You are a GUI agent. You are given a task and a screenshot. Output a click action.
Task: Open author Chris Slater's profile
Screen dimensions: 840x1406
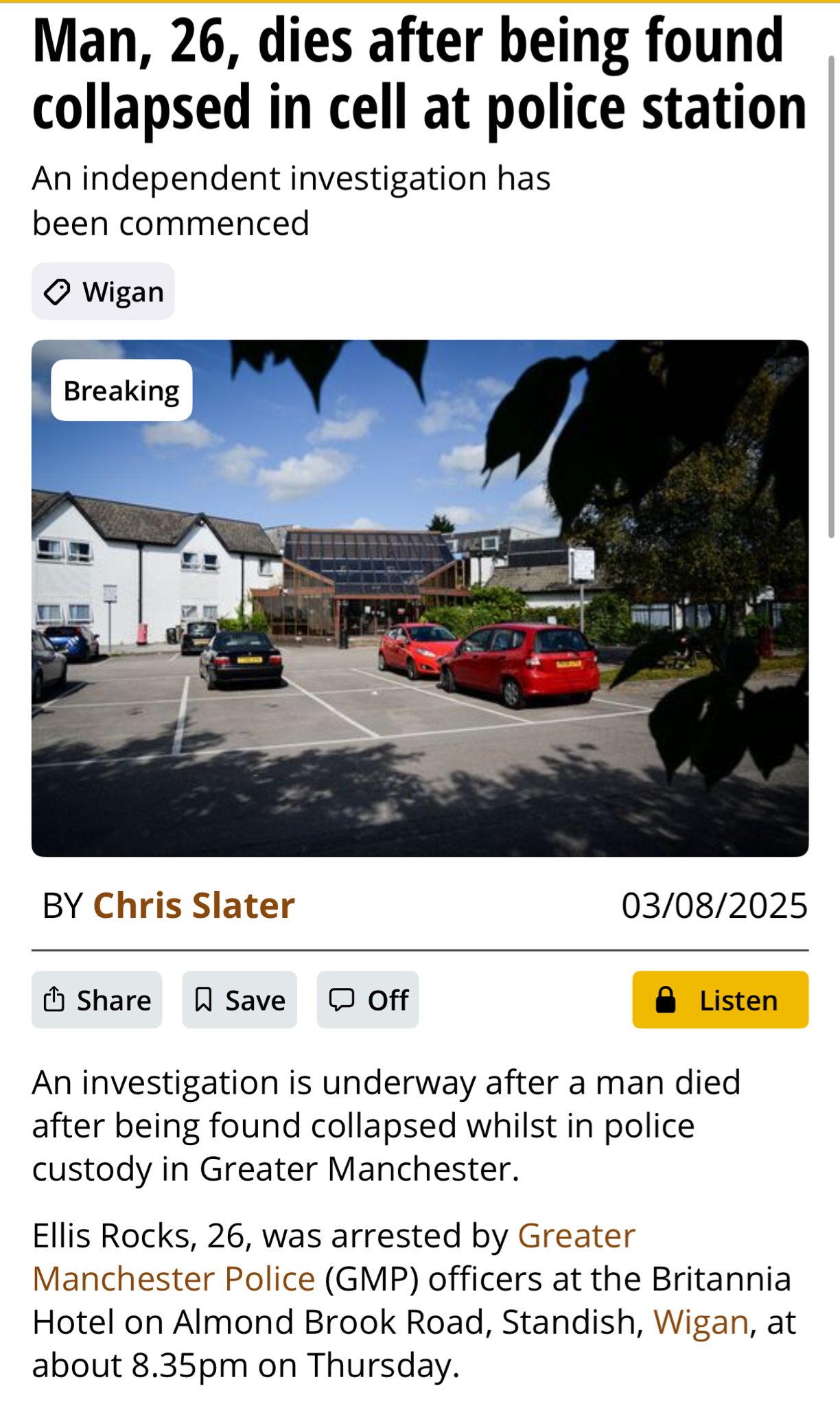(x=194, y=906)
